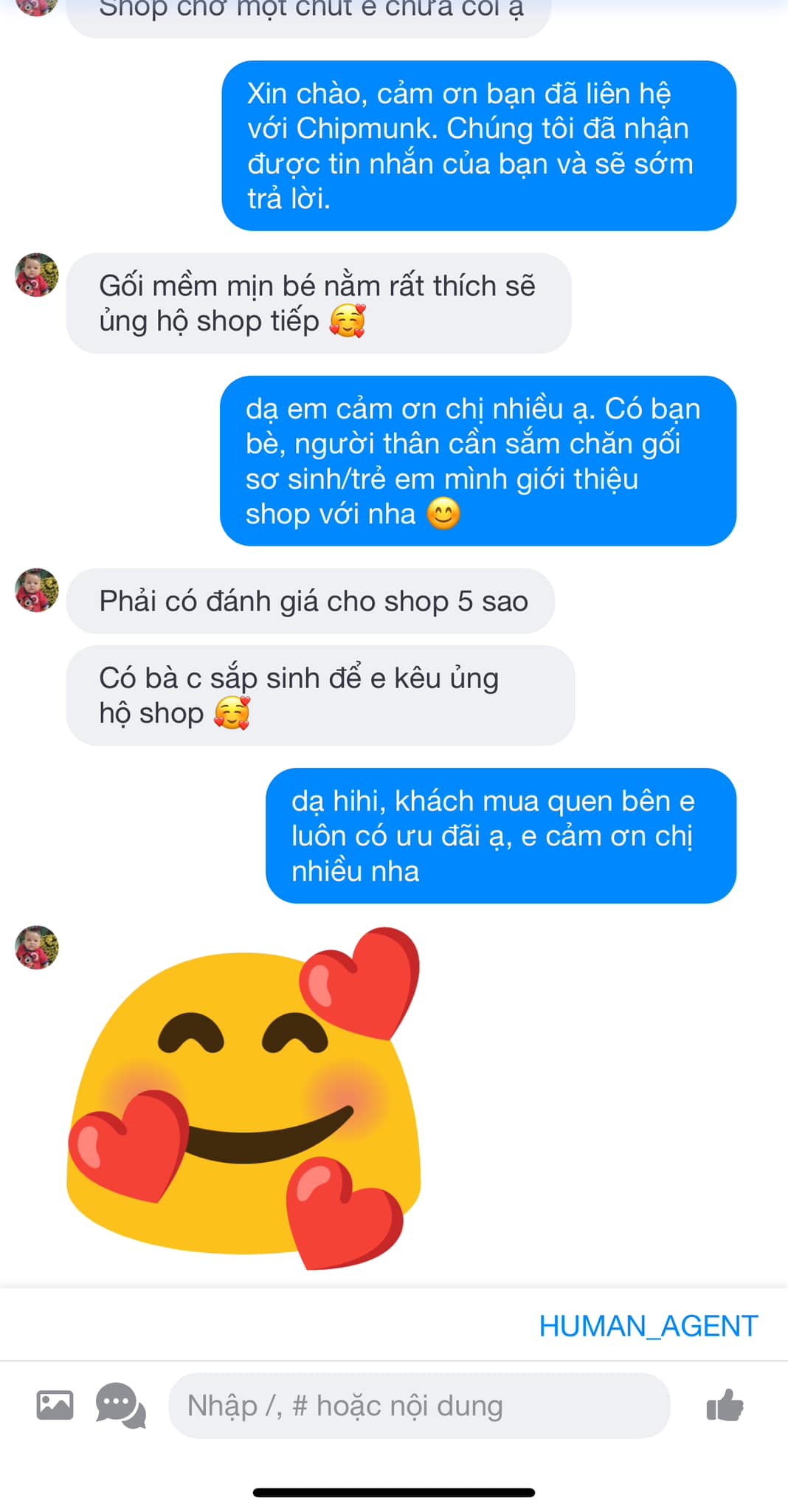This screenshot has height=1512, width=788.
Task: Tap the message input field
Action: 418,1405
